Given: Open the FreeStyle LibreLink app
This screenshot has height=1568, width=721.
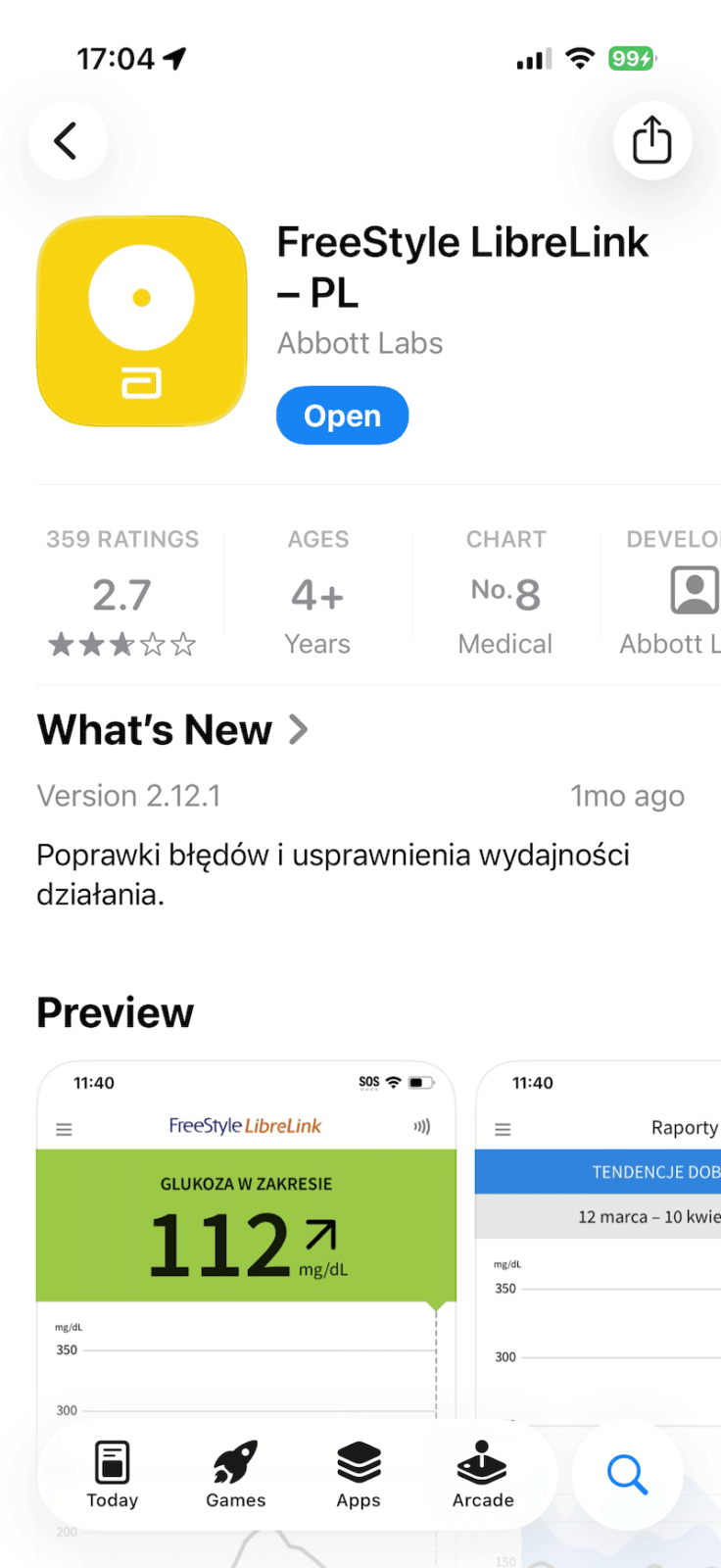Looking at the screenshot, I should coord(342,416).
